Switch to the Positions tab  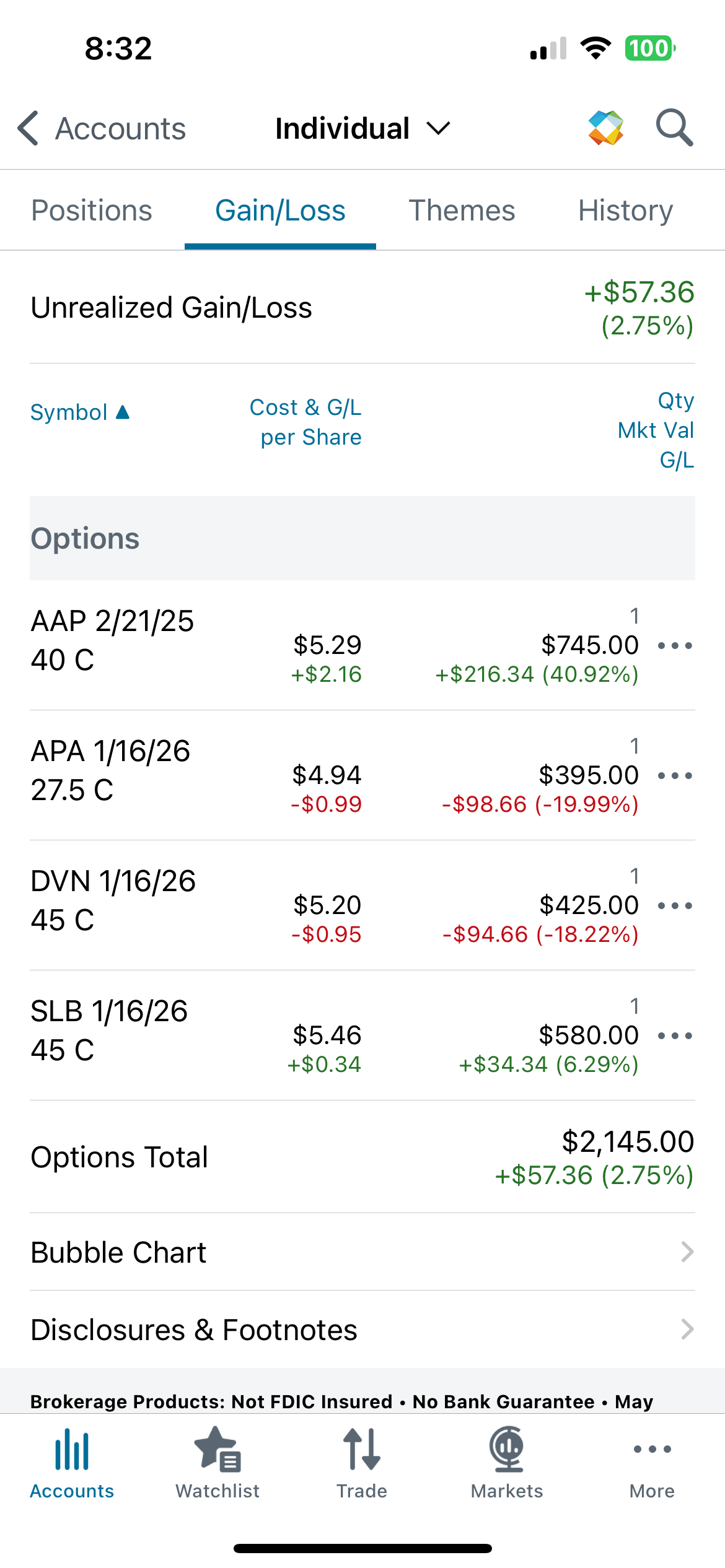[92, 211]
